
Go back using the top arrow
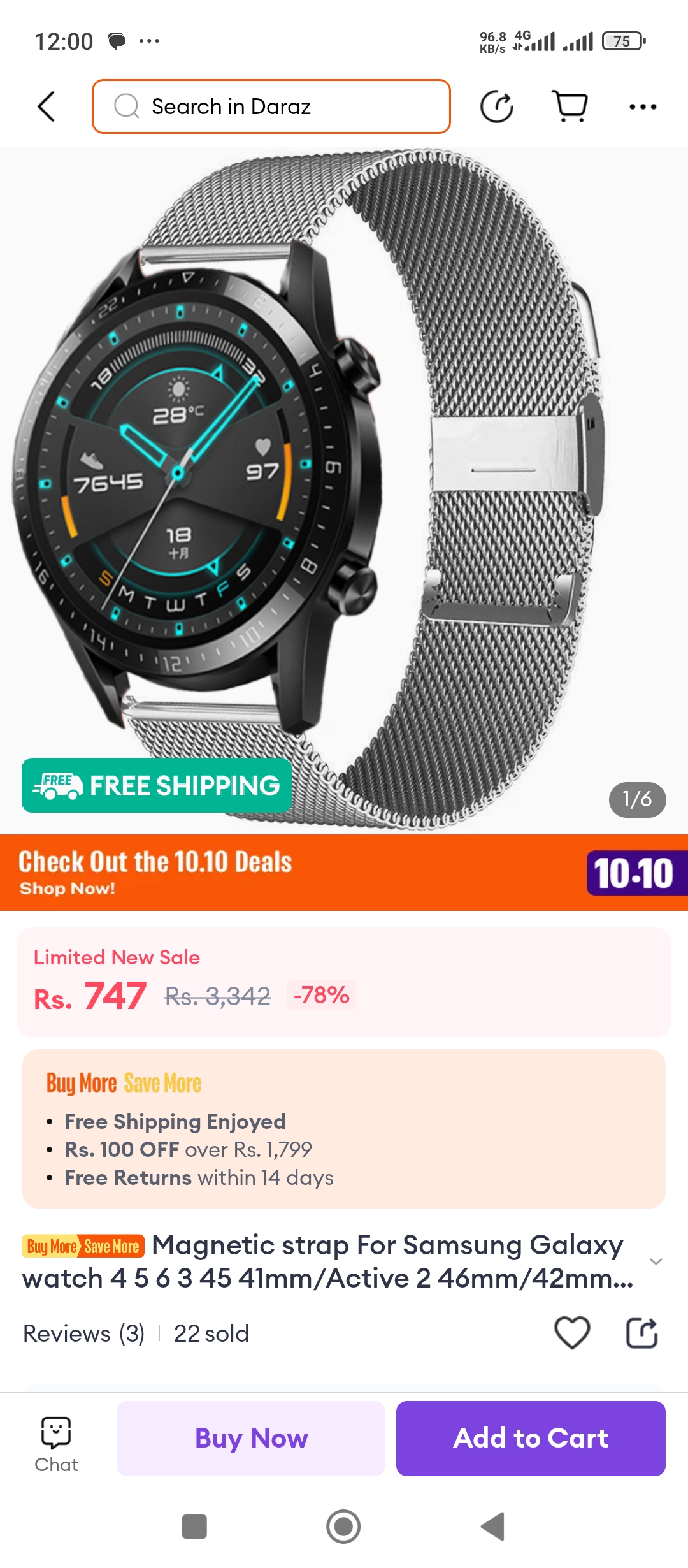47,106
